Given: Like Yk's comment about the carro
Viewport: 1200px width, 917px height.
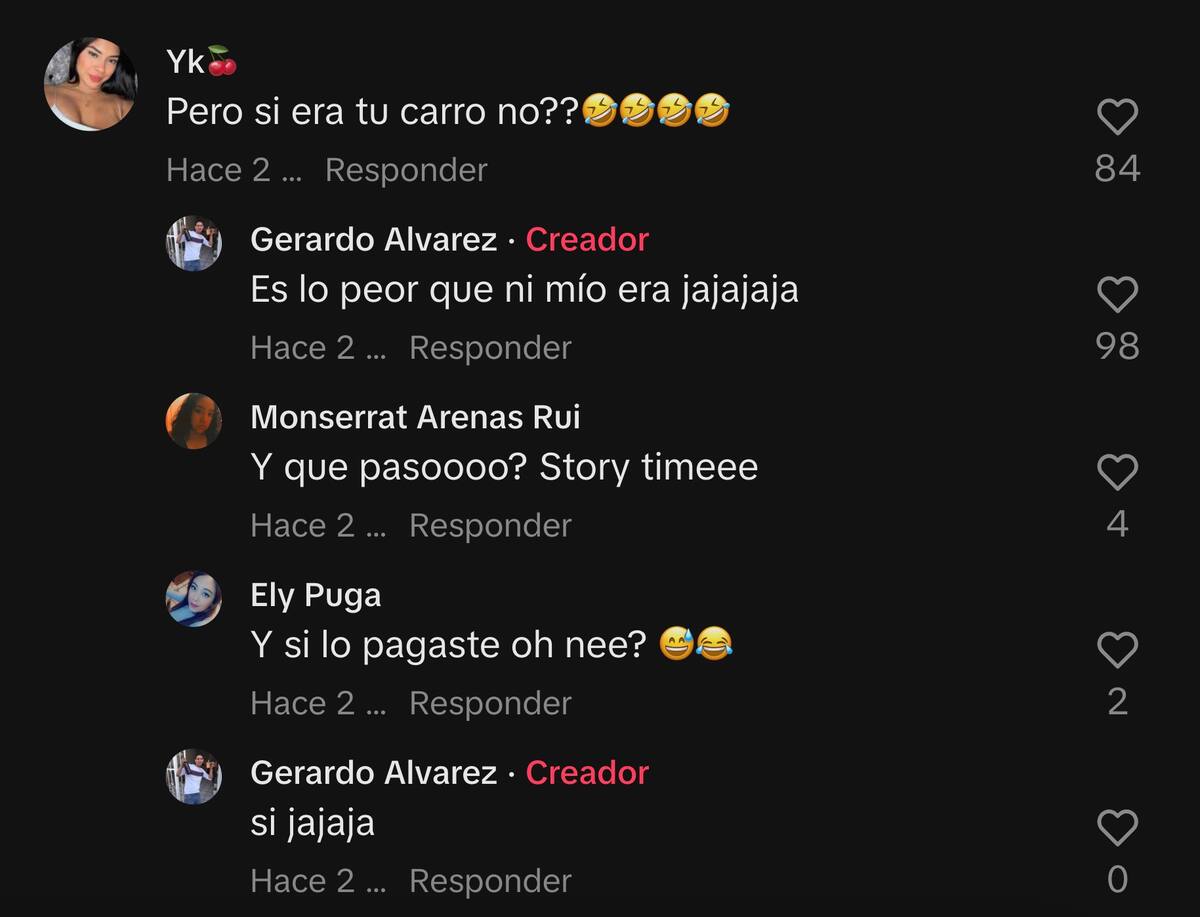Looking at the screenshot, I should click(x=1117, y=118).
